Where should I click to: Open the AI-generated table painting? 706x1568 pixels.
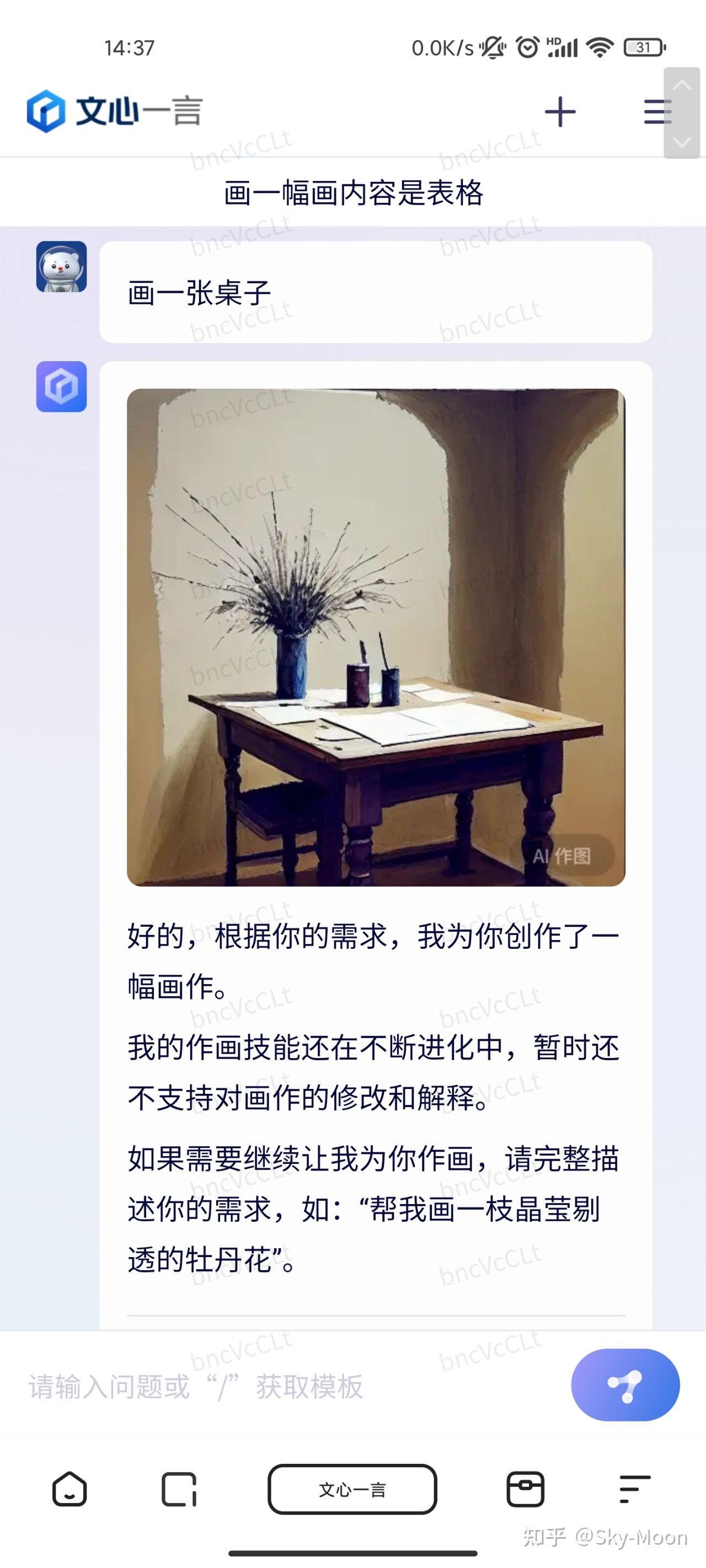tap(376, 637)
